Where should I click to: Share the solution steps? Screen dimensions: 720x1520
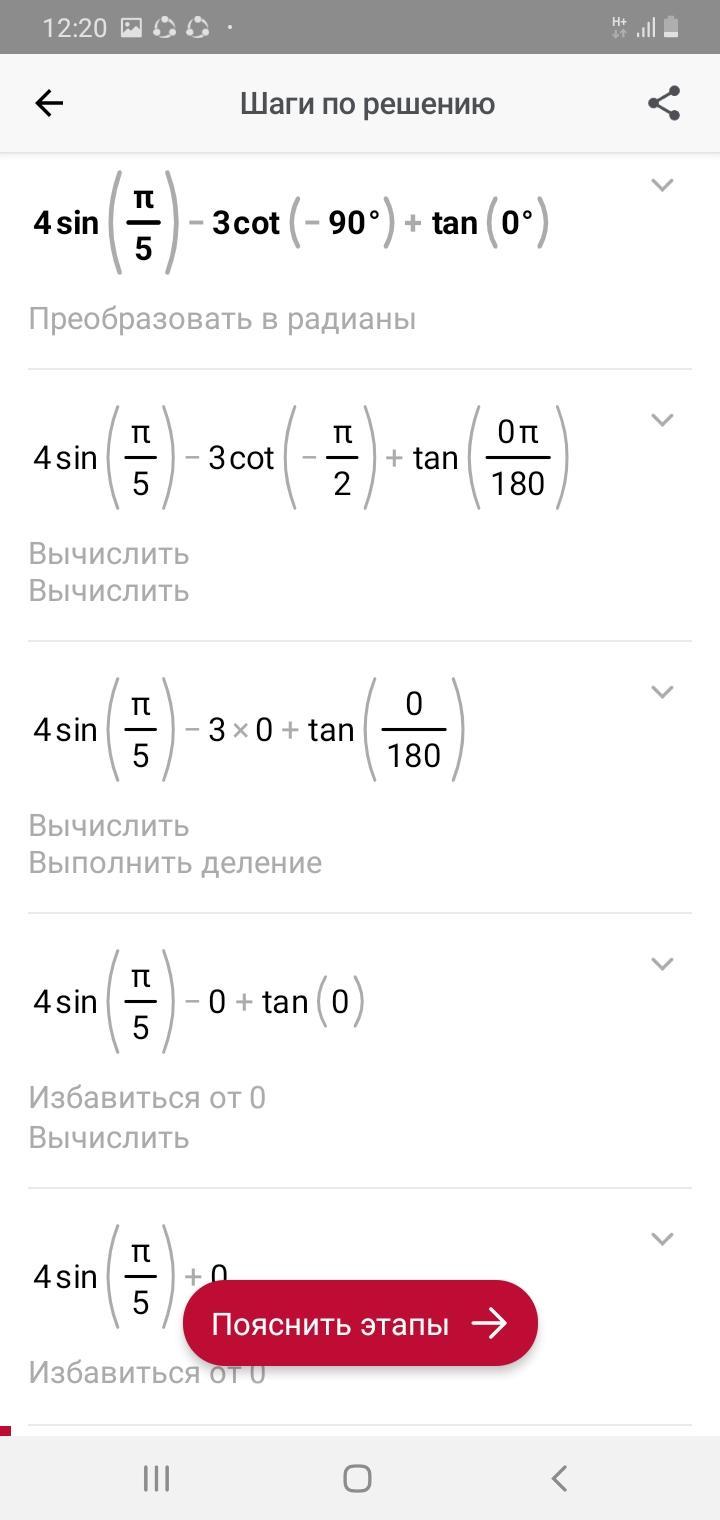(664, 103)
